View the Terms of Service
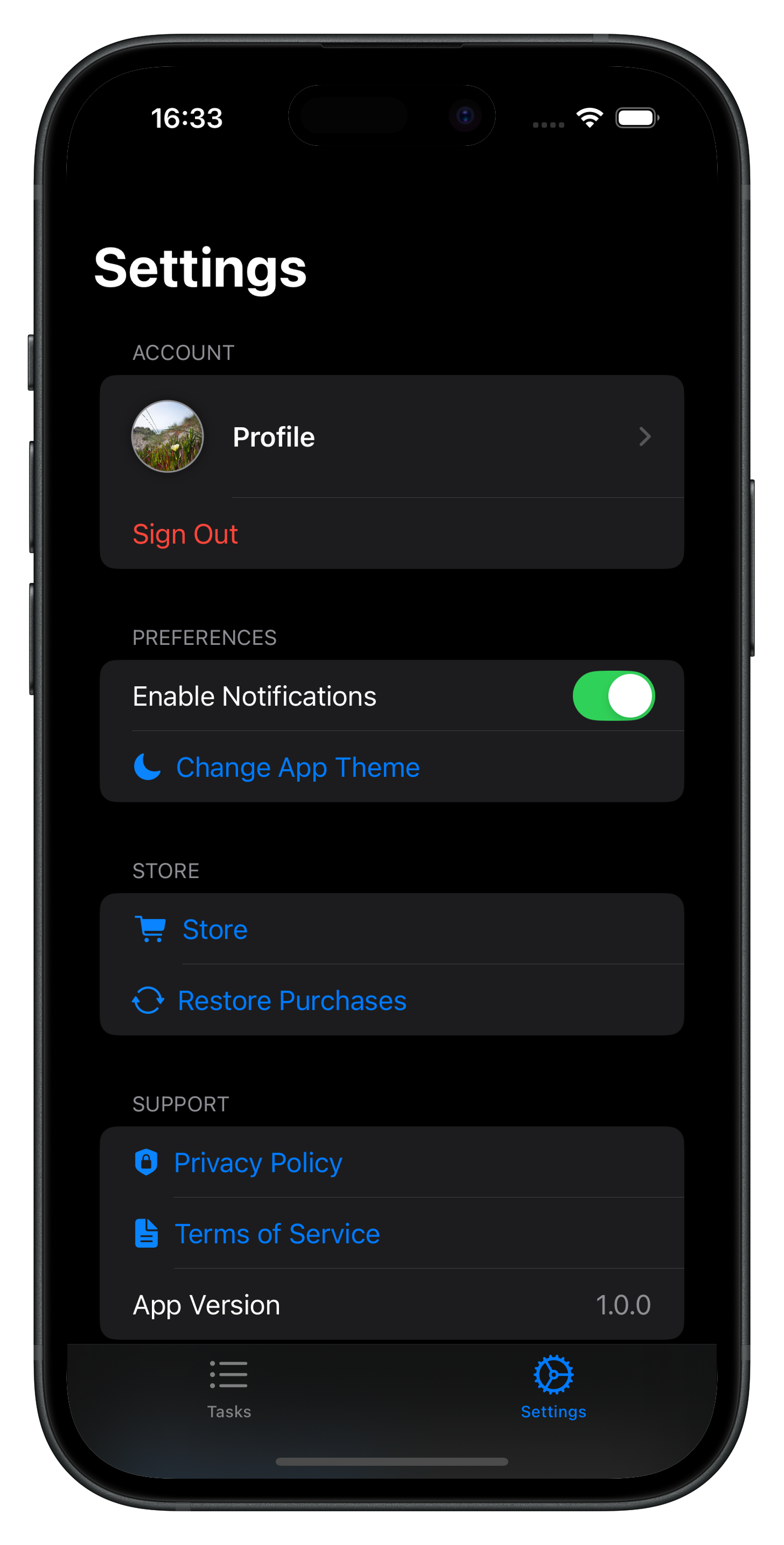The image size is (784, 1545). (277, 1234)
